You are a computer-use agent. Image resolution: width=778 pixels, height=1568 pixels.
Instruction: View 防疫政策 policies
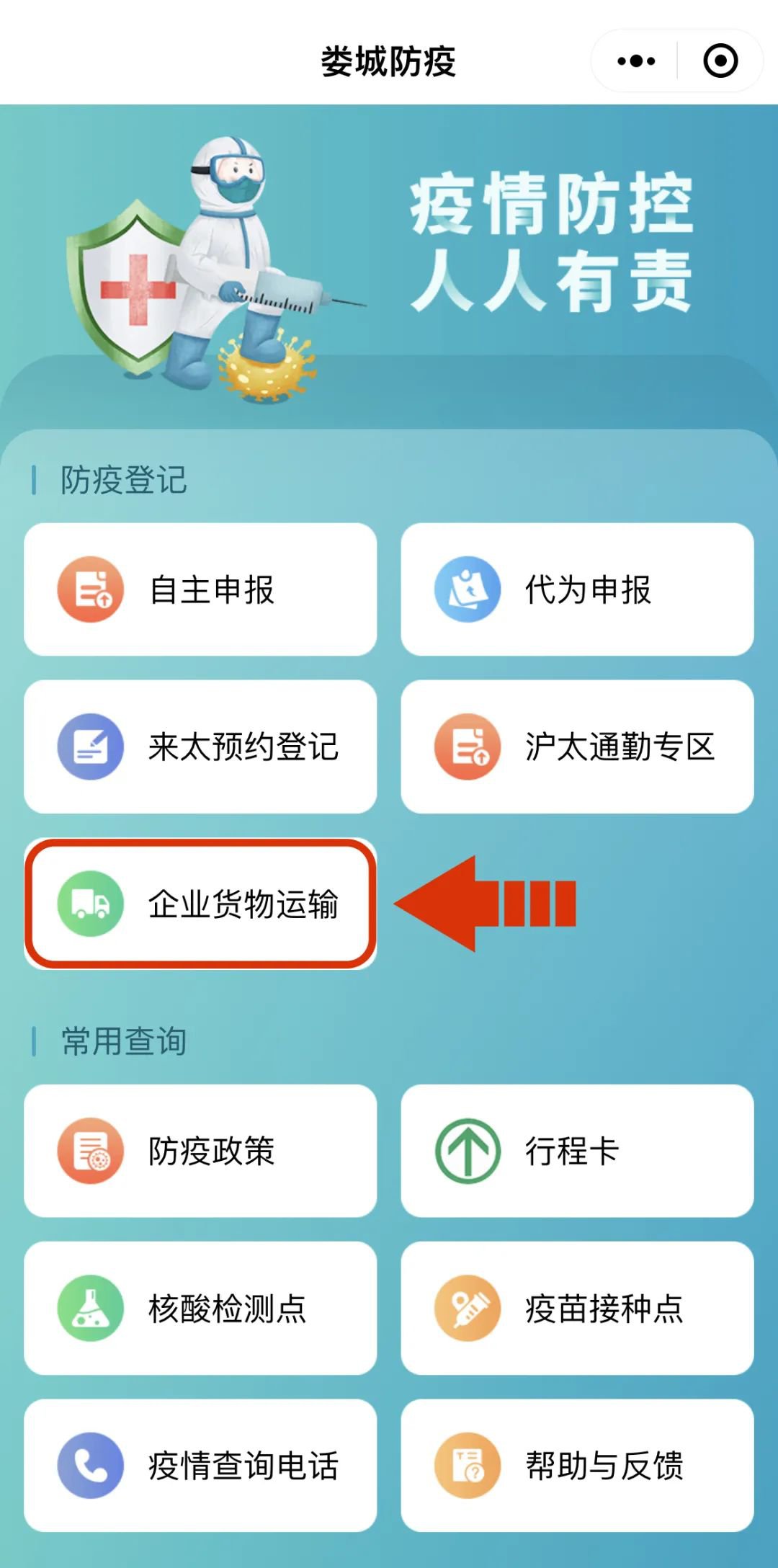click(x=200, y=1151)
